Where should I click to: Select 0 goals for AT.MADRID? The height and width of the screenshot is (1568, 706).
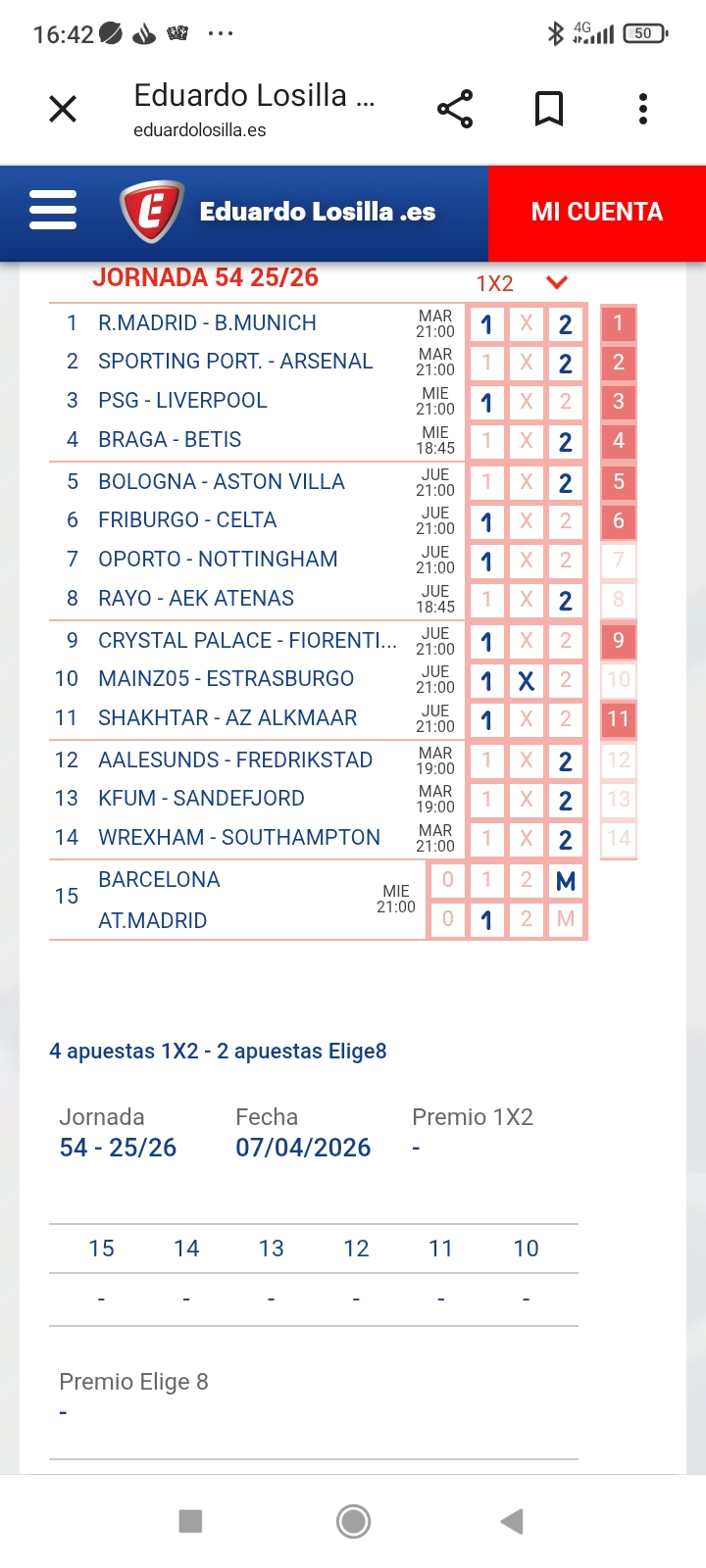pyautogui.click(x=447, y=920)
